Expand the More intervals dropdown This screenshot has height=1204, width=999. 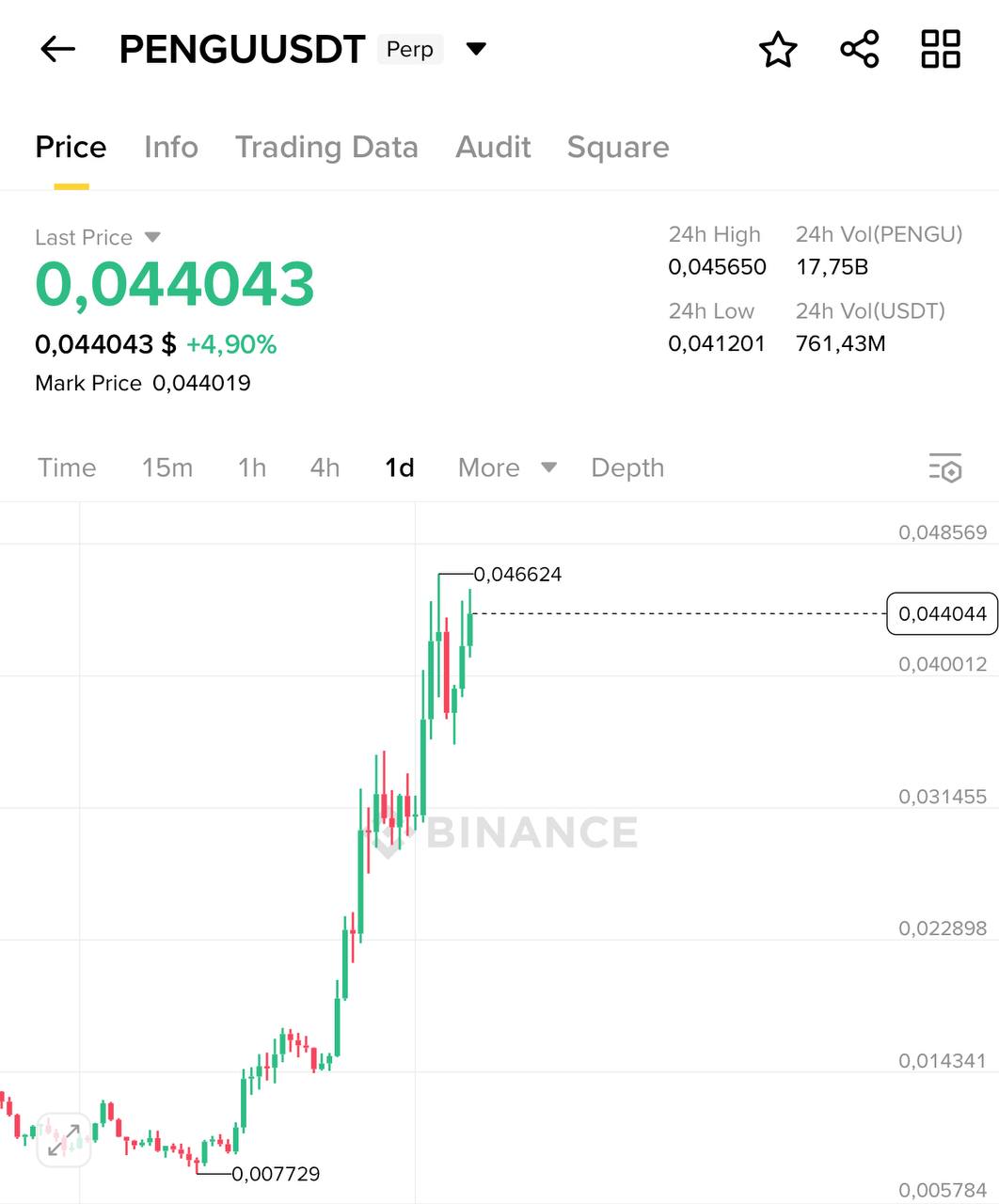pos(506,467)
